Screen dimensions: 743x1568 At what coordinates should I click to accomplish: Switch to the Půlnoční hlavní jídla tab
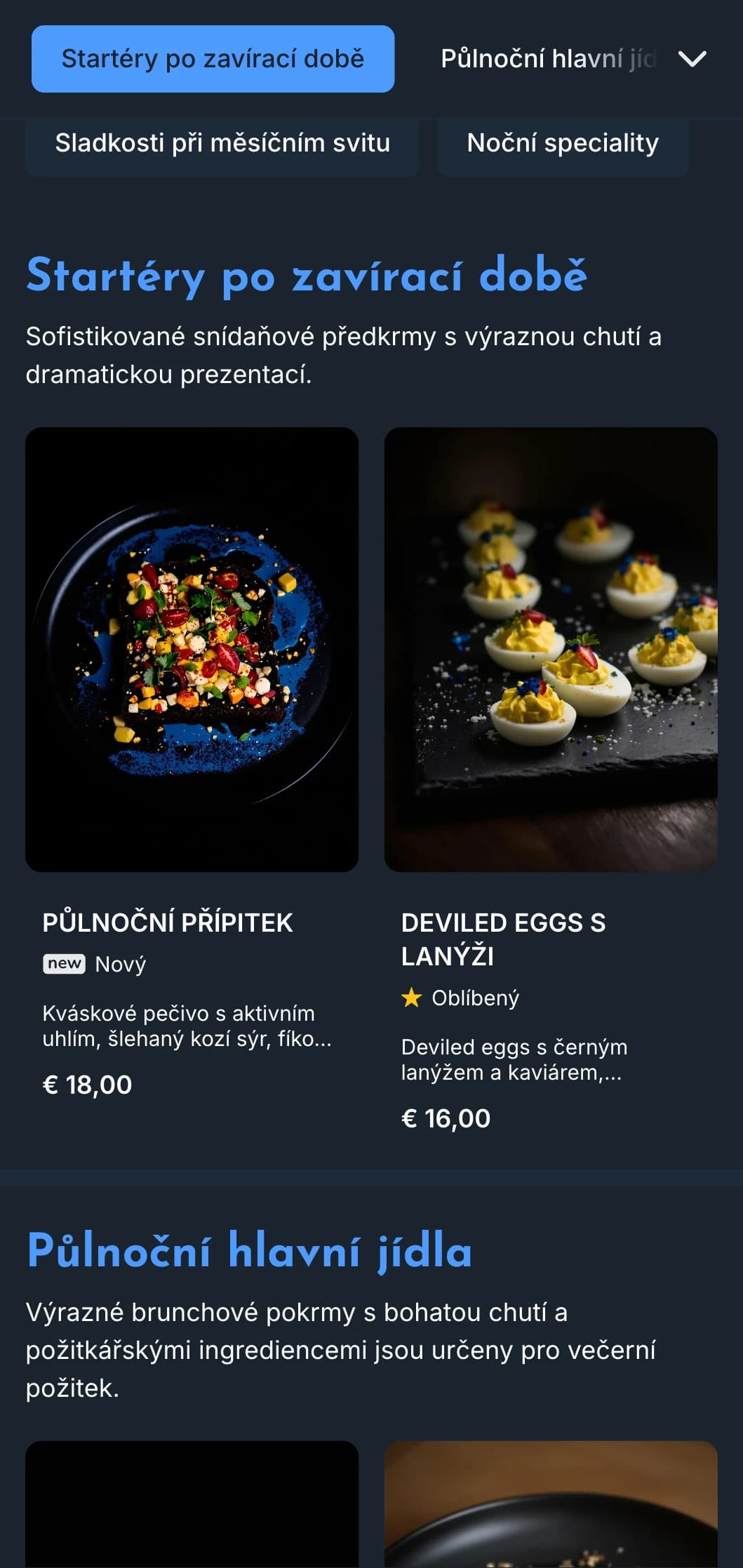tap(547, 59)
